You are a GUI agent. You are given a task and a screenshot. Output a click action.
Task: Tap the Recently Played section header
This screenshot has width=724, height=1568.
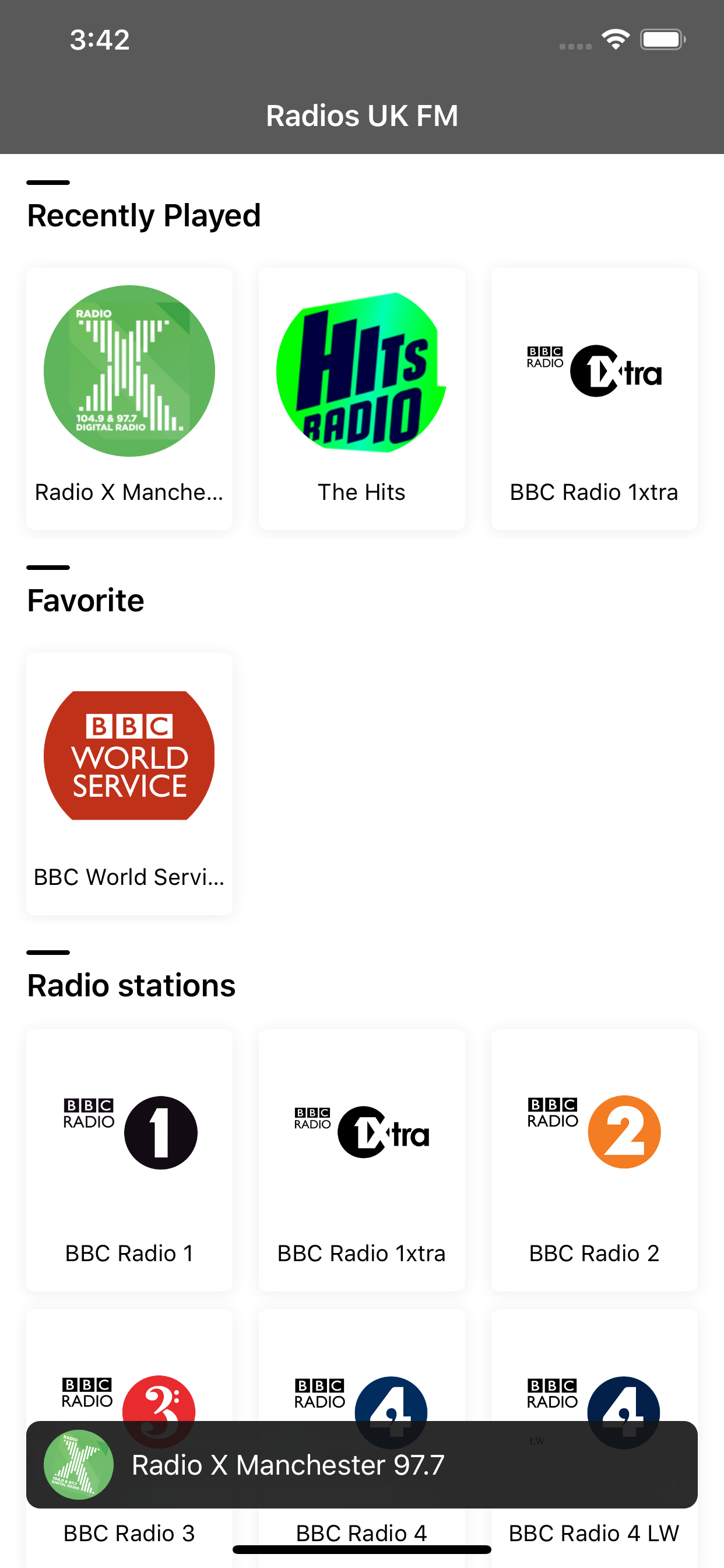pyautogui.click(x=143, y=215)
